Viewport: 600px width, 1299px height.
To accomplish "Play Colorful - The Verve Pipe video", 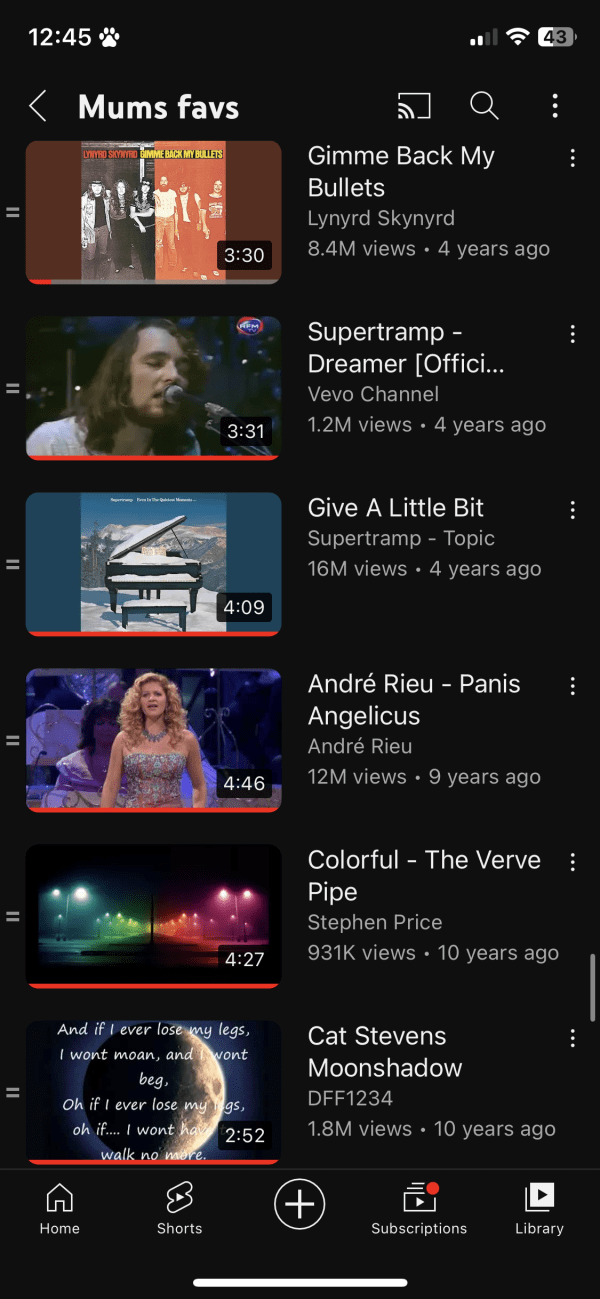I will [153, 916].
